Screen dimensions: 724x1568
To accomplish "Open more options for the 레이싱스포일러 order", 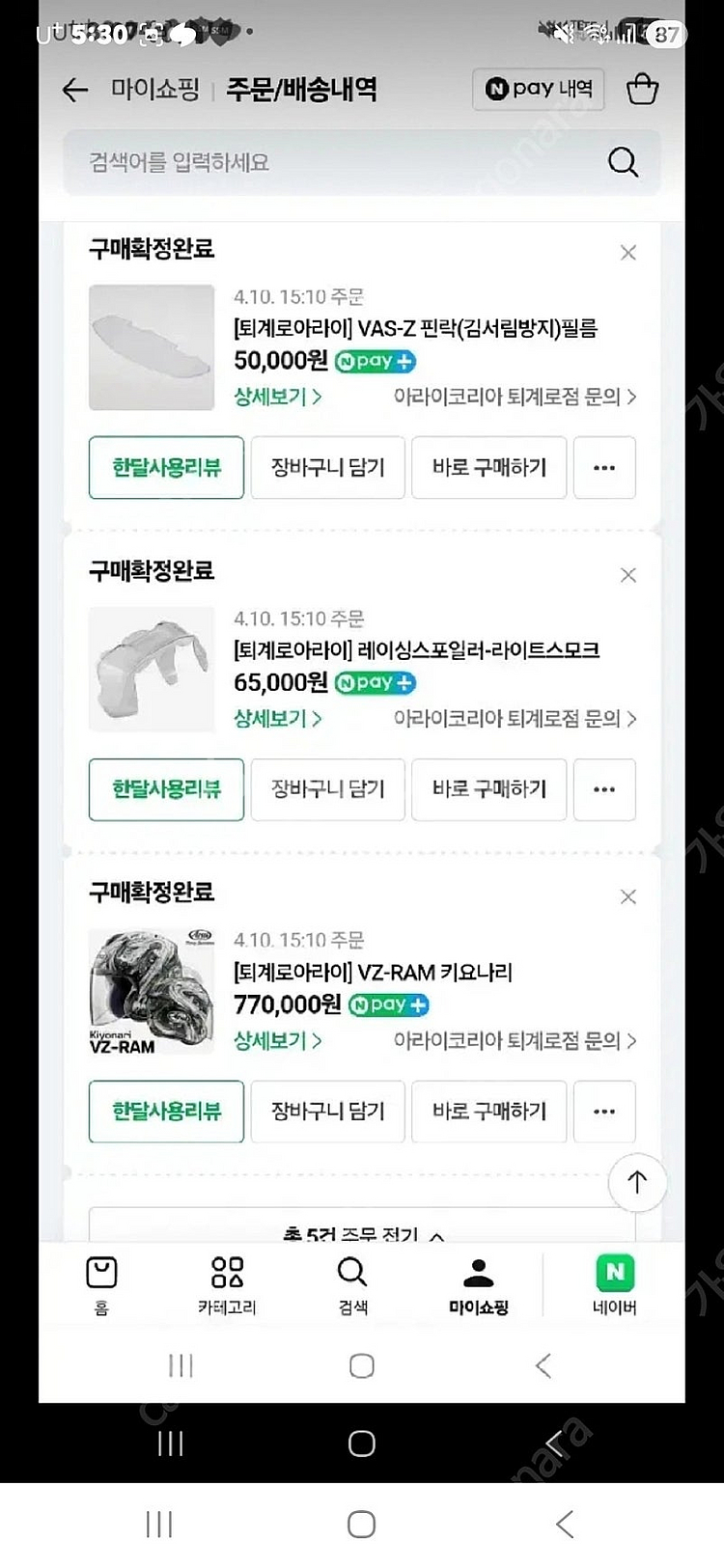I will click(x=604, y=789).
